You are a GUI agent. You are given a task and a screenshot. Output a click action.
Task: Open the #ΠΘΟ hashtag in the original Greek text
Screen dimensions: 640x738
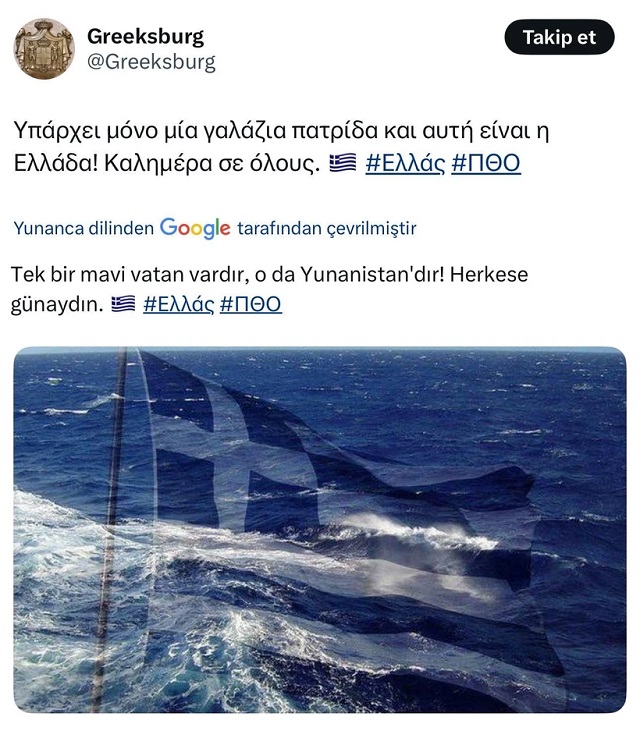click(x=486, y=163)
